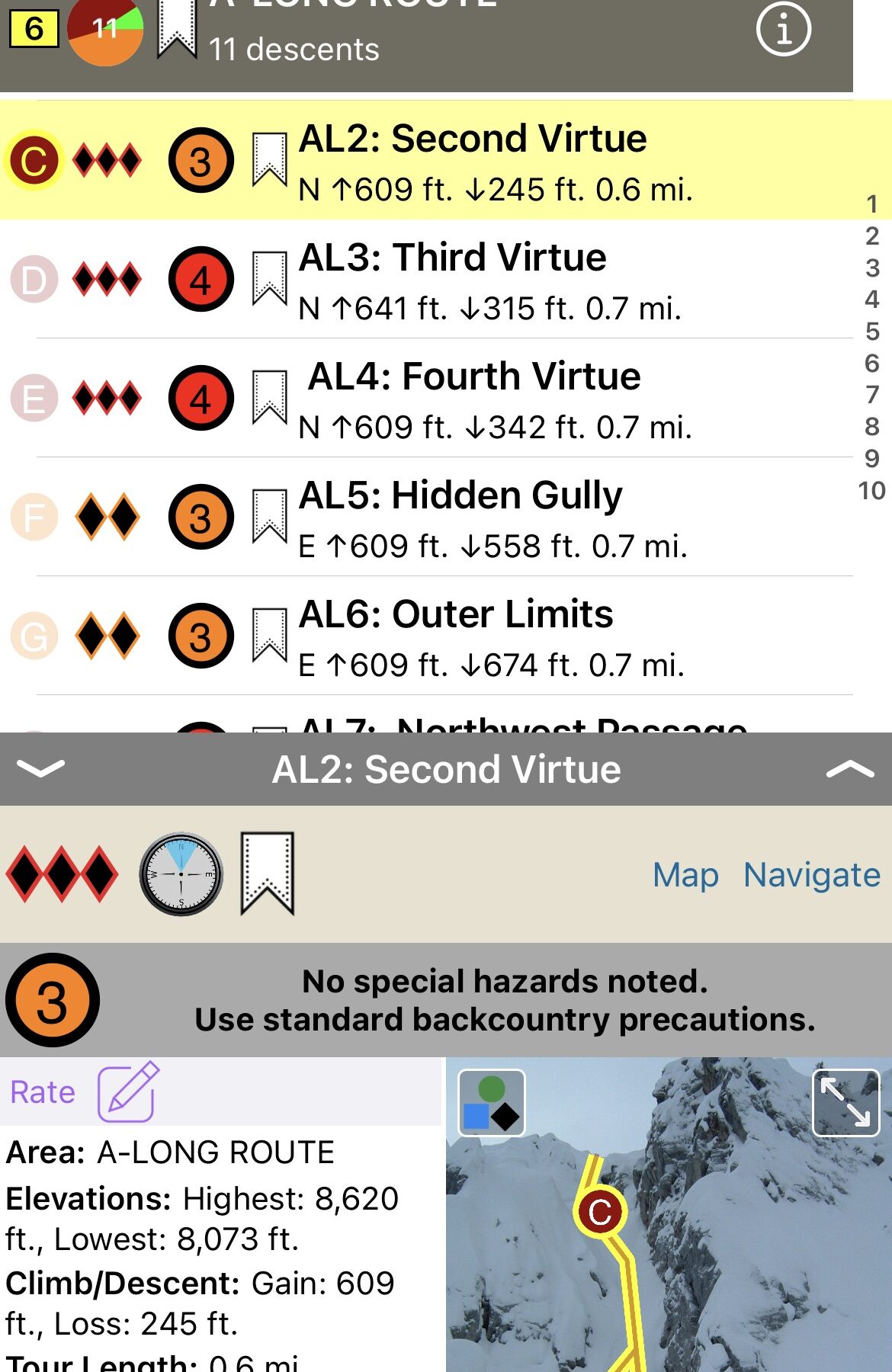The image size is (892, 1372).
Task: Expand the route photo to fullscreen
Action: pyautogui.click(x=845, y=1103)
